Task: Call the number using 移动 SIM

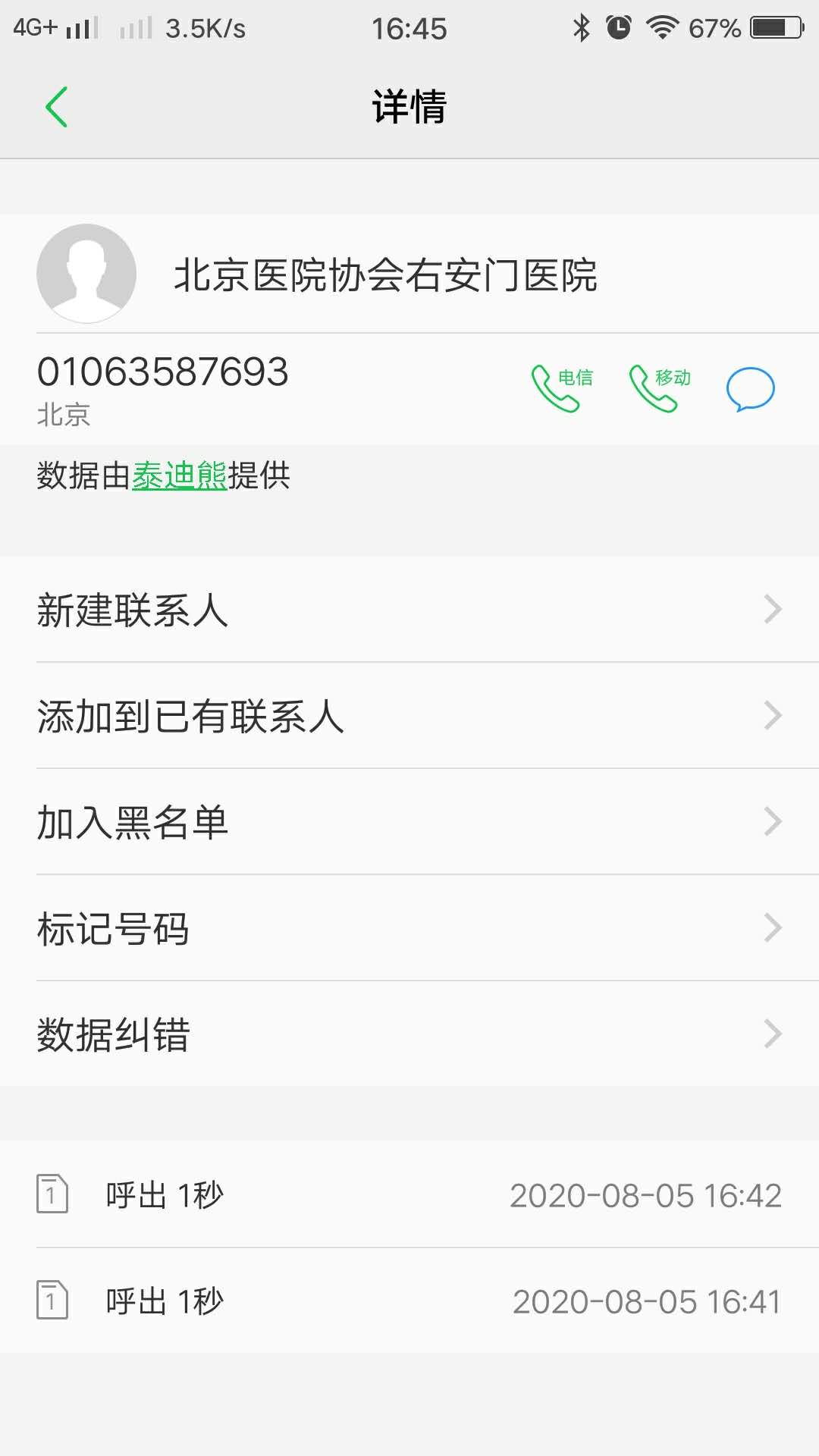Action: click(659, 388)
